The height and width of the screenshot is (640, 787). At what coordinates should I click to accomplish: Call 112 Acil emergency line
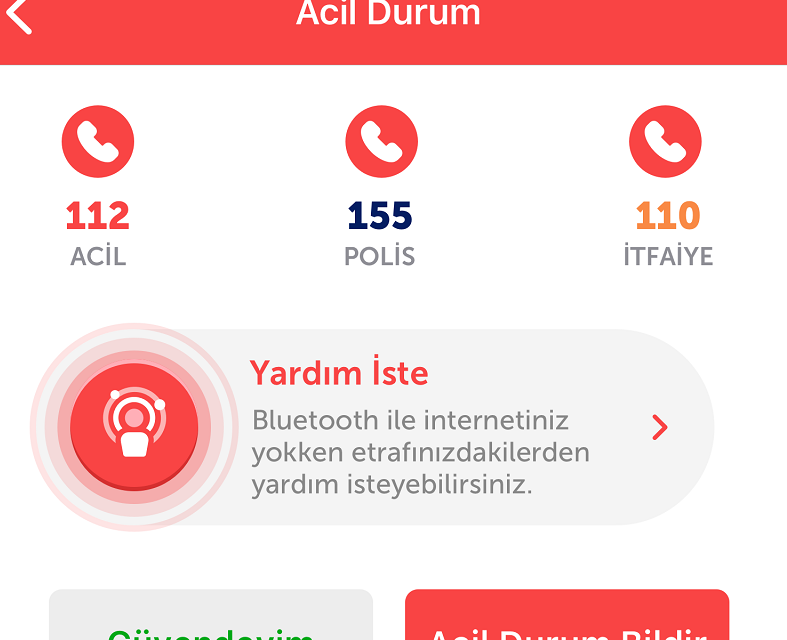tap(98, 142)
